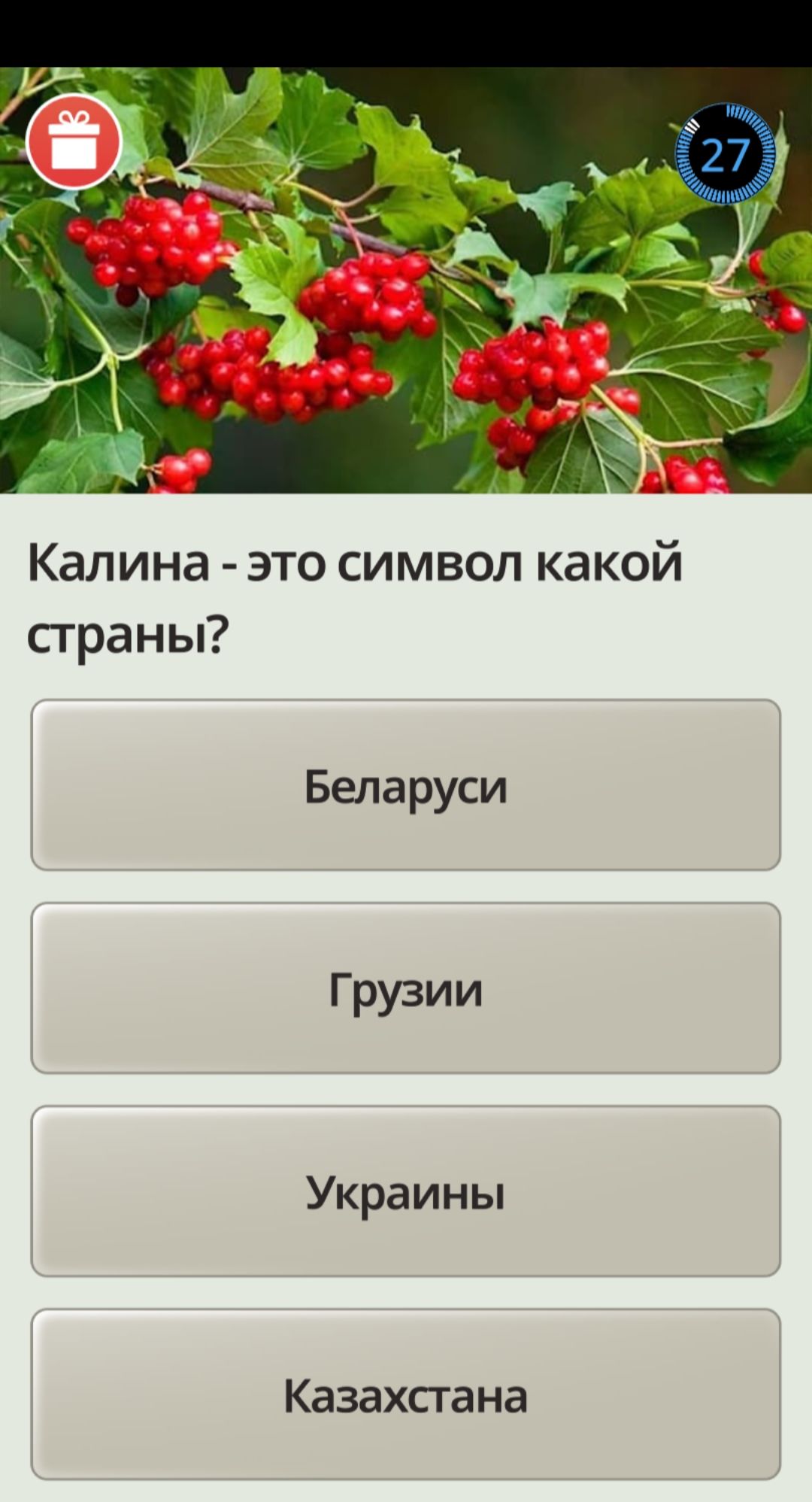Choose Грузии as the answer

[x=405, y=988]
